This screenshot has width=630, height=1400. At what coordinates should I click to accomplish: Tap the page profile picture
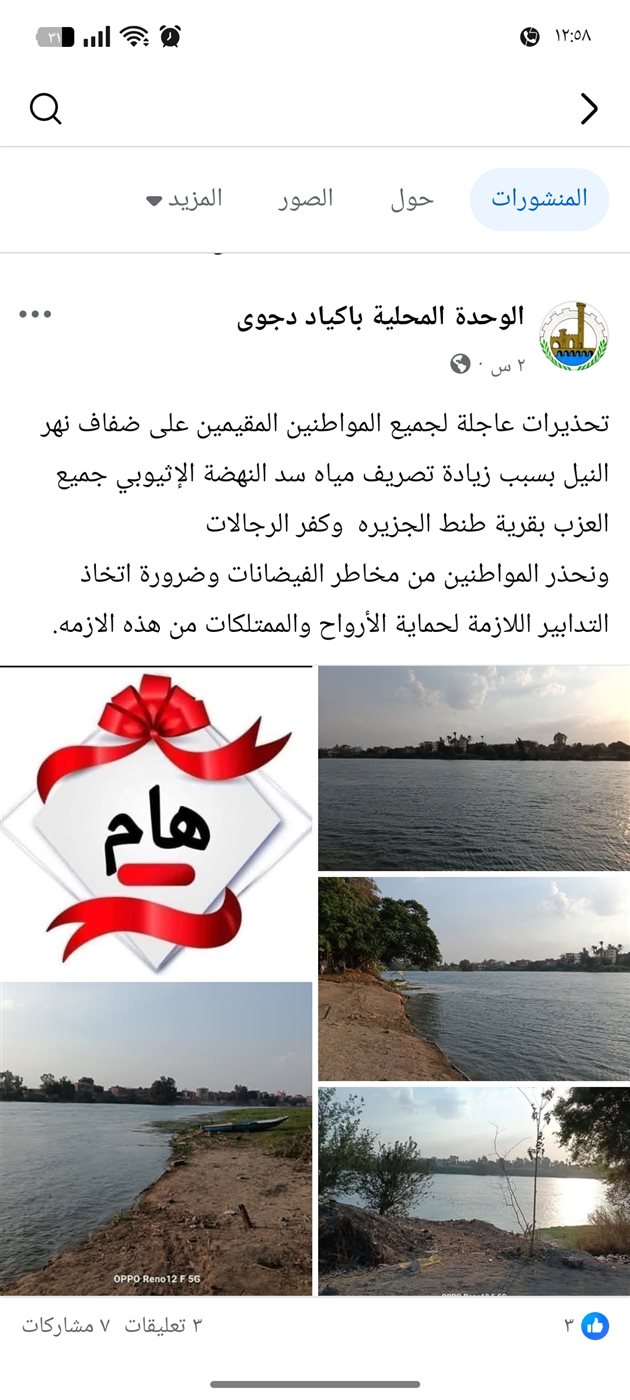[573, 336]
